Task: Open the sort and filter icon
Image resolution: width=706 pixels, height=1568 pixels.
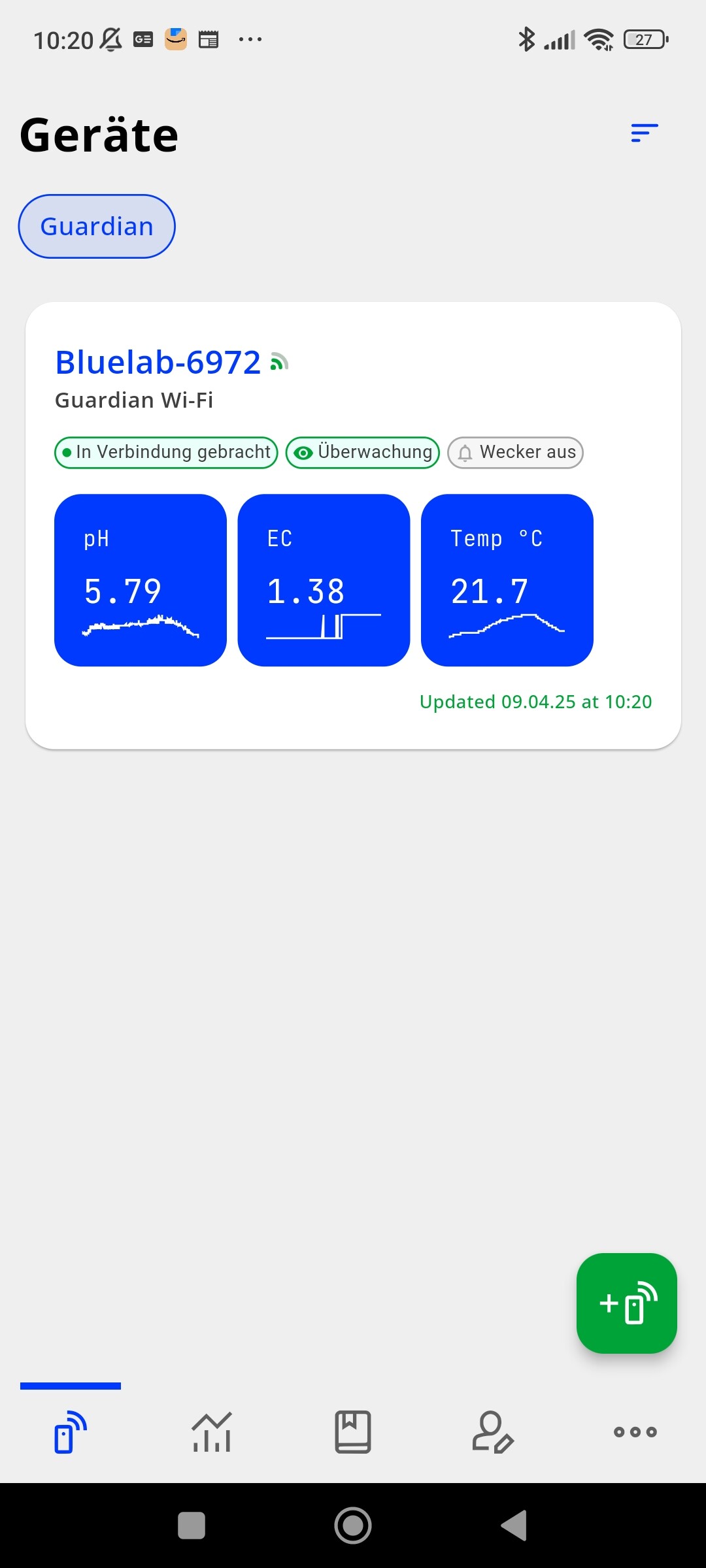Action: point(644,133)
